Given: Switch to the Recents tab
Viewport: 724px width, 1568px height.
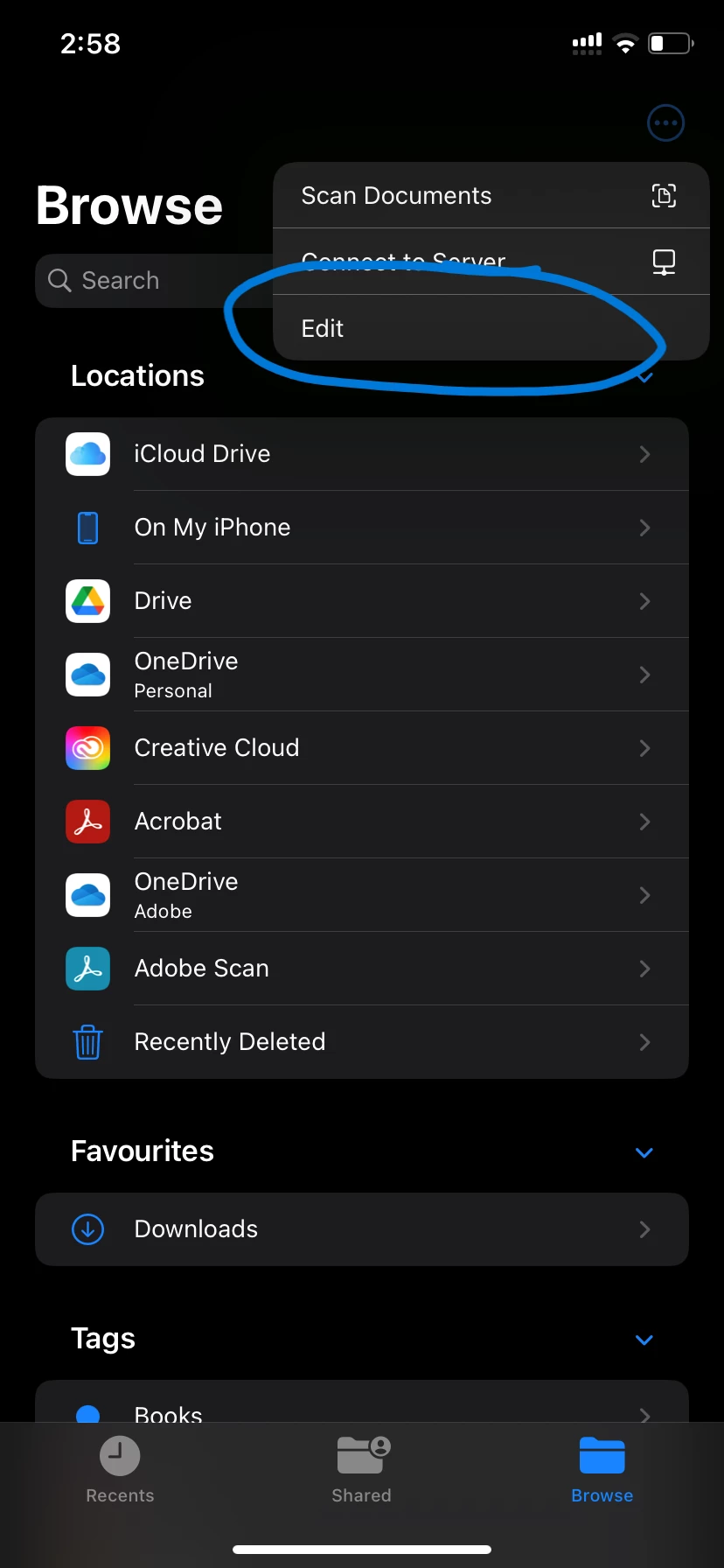Looking at the screenshot, I should tap(120, 1470).
